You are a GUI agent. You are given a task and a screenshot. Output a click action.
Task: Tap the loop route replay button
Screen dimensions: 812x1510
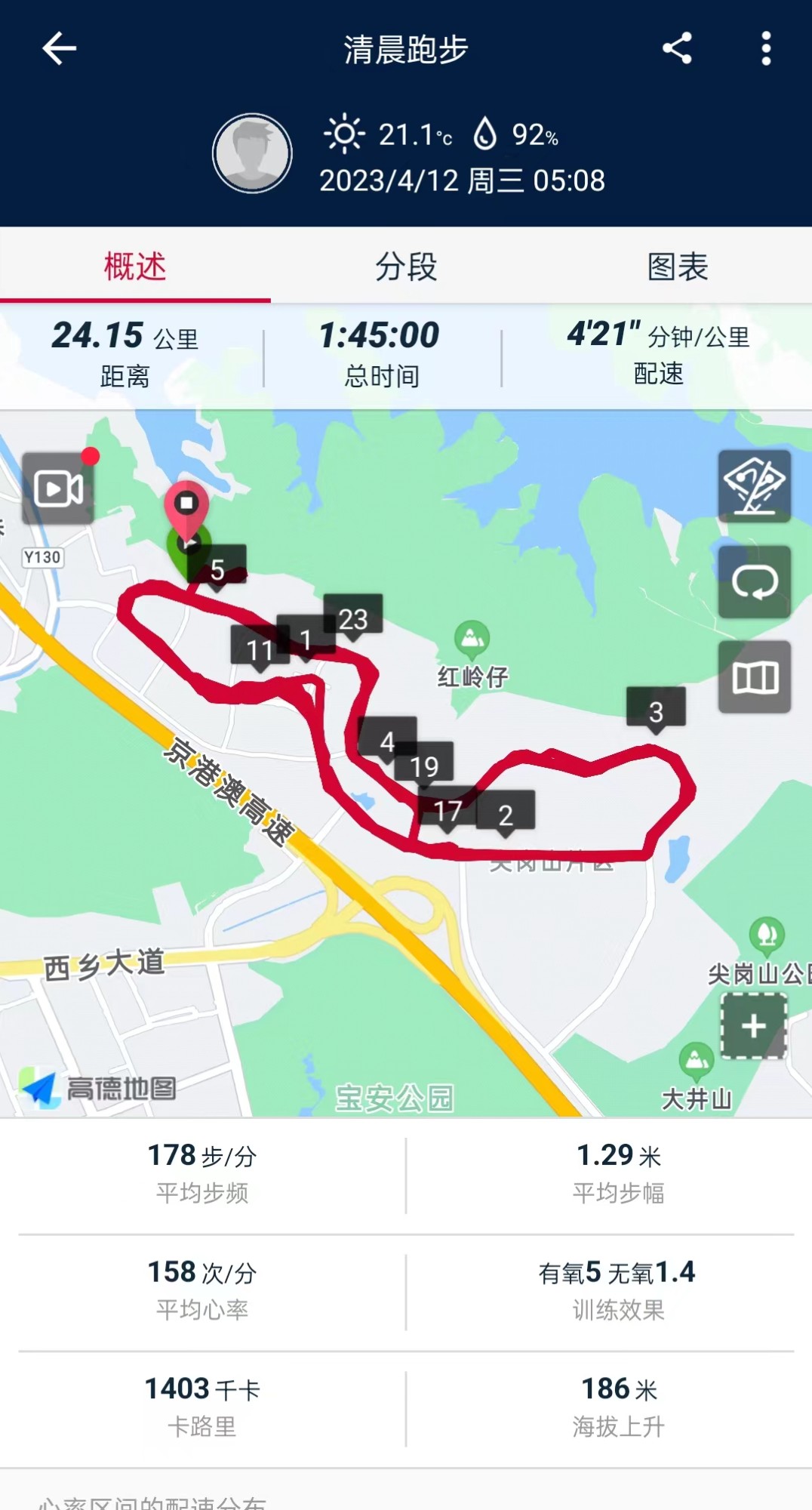755,582
